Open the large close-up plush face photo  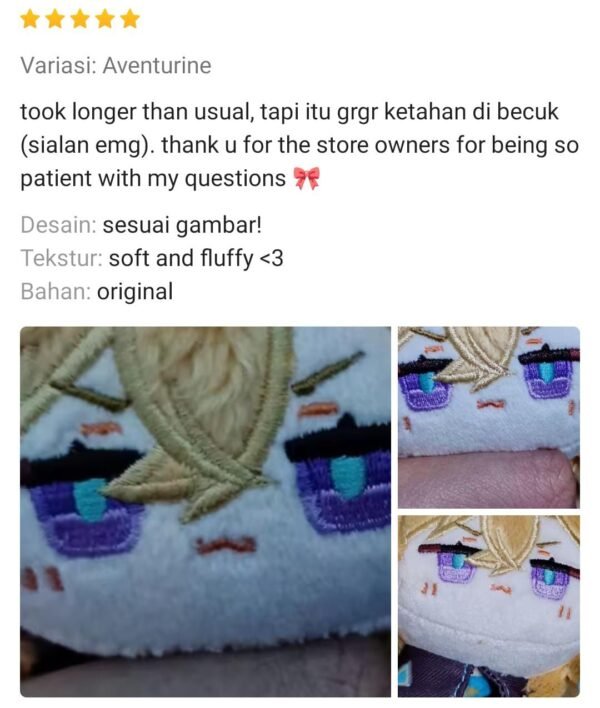(x=205, y=511)
